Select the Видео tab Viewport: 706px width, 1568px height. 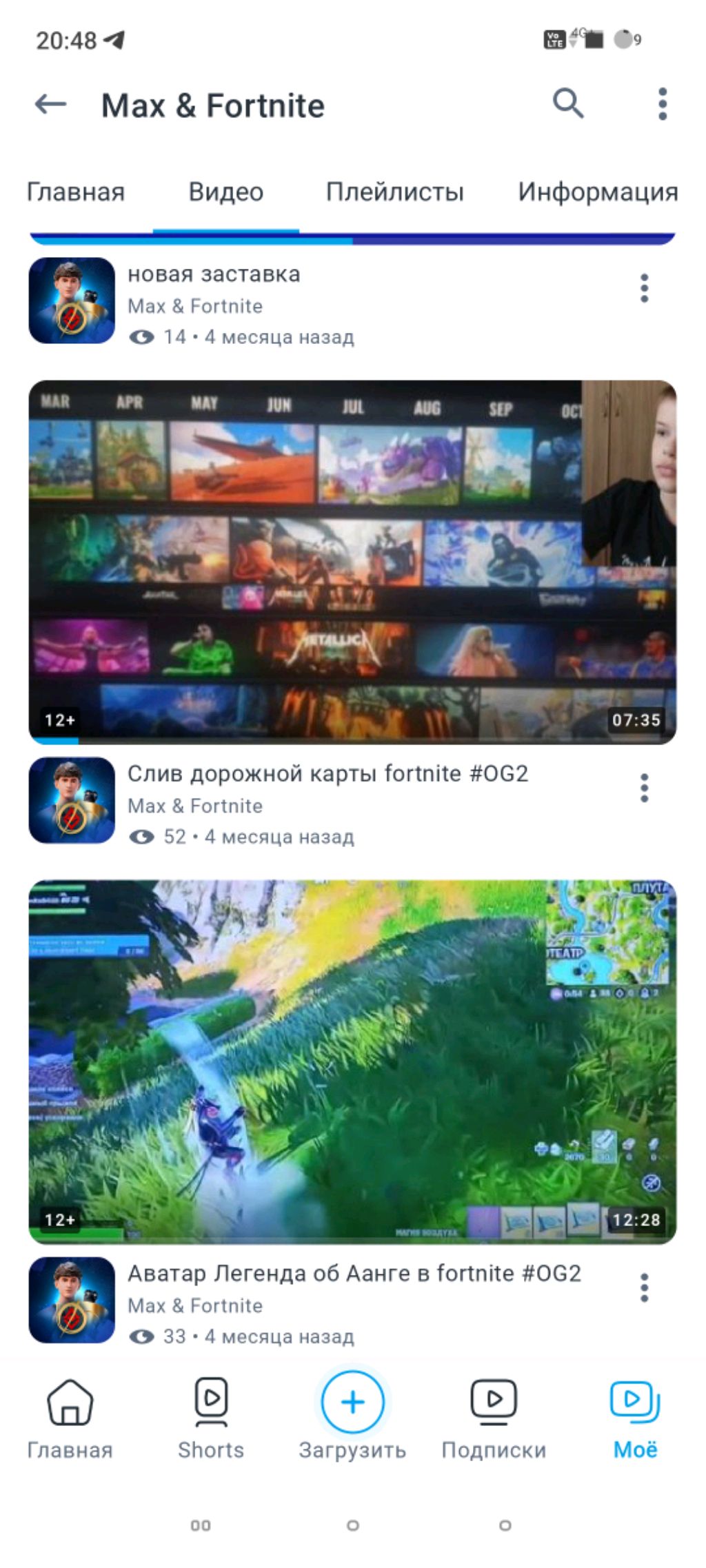coord(225,192)
